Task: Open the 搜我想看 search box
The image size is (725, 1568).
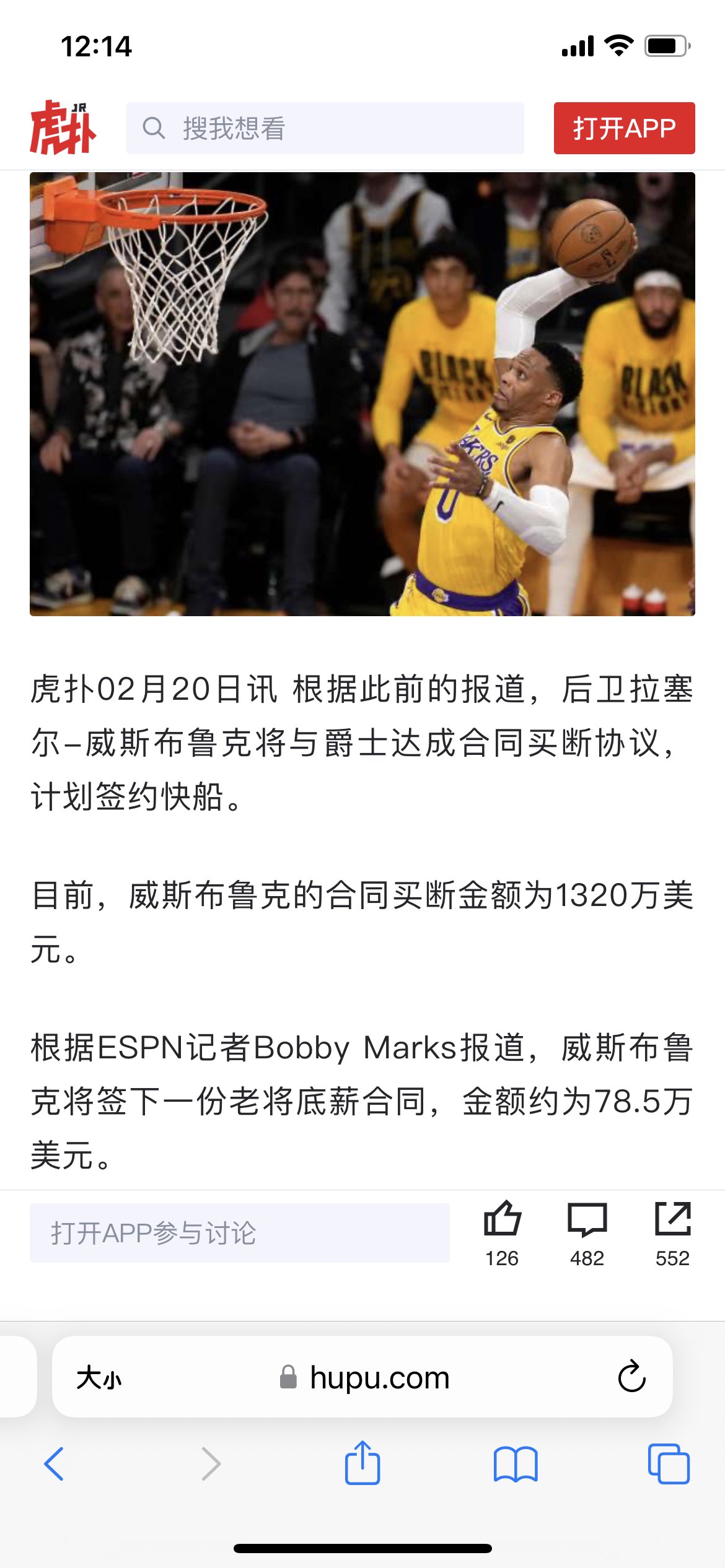Action: pyautogui.click(x=325, y=128)
